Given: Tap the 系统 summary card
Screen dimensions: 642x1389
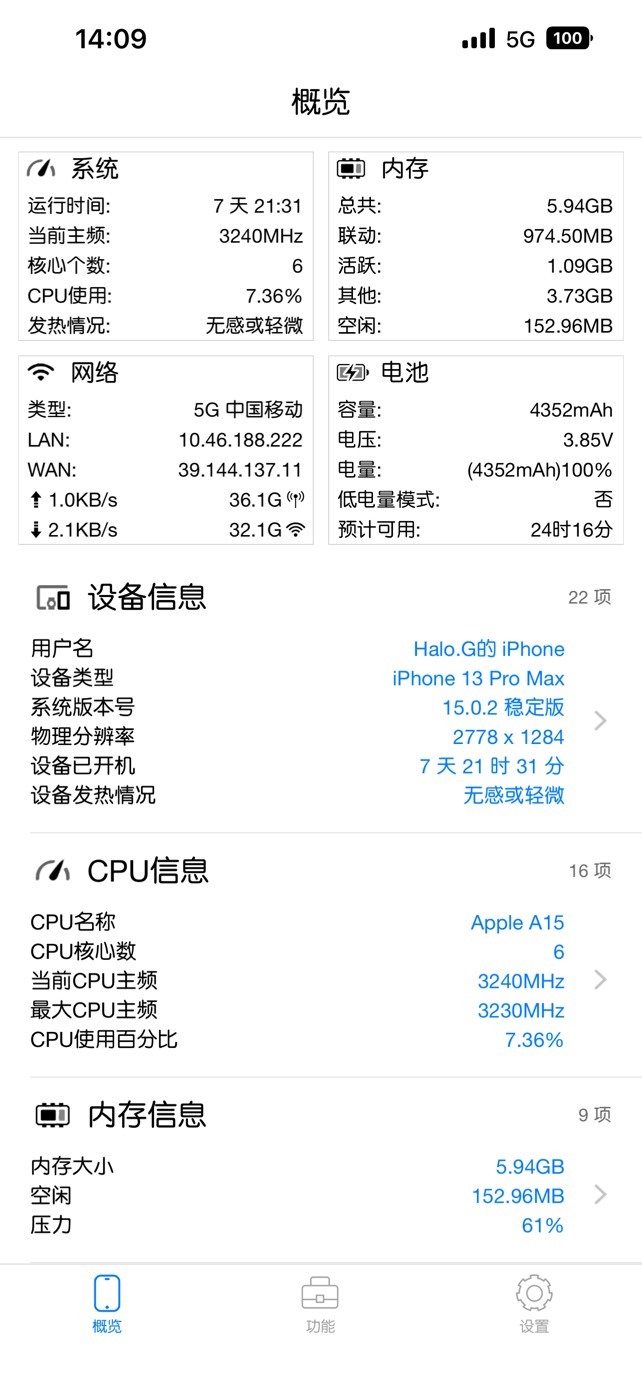Looking at the screenshot, I should pos(166,246).
